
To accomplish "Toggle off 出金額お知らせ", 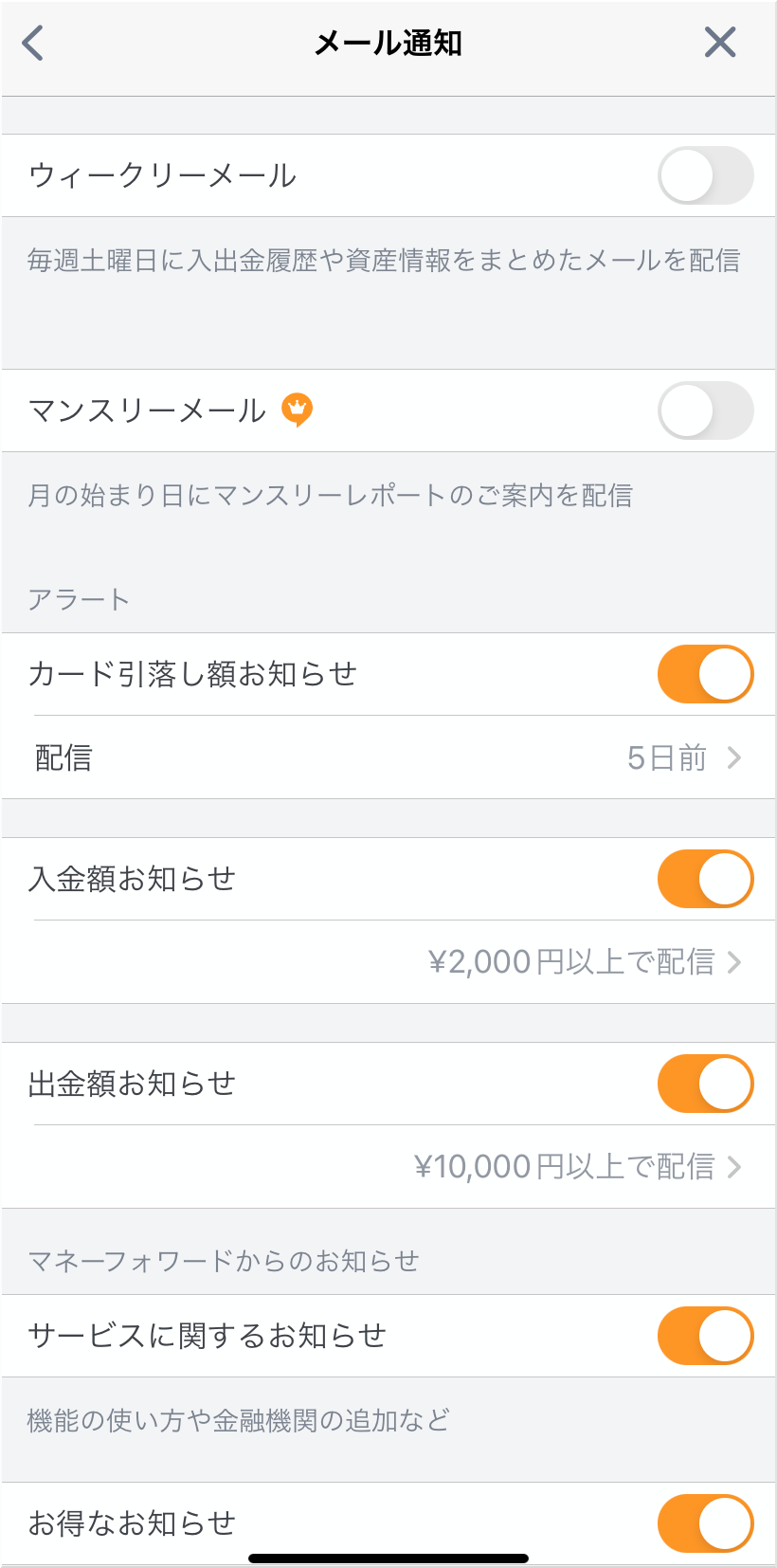I will pyautogui.click(x=705, y=1084).
